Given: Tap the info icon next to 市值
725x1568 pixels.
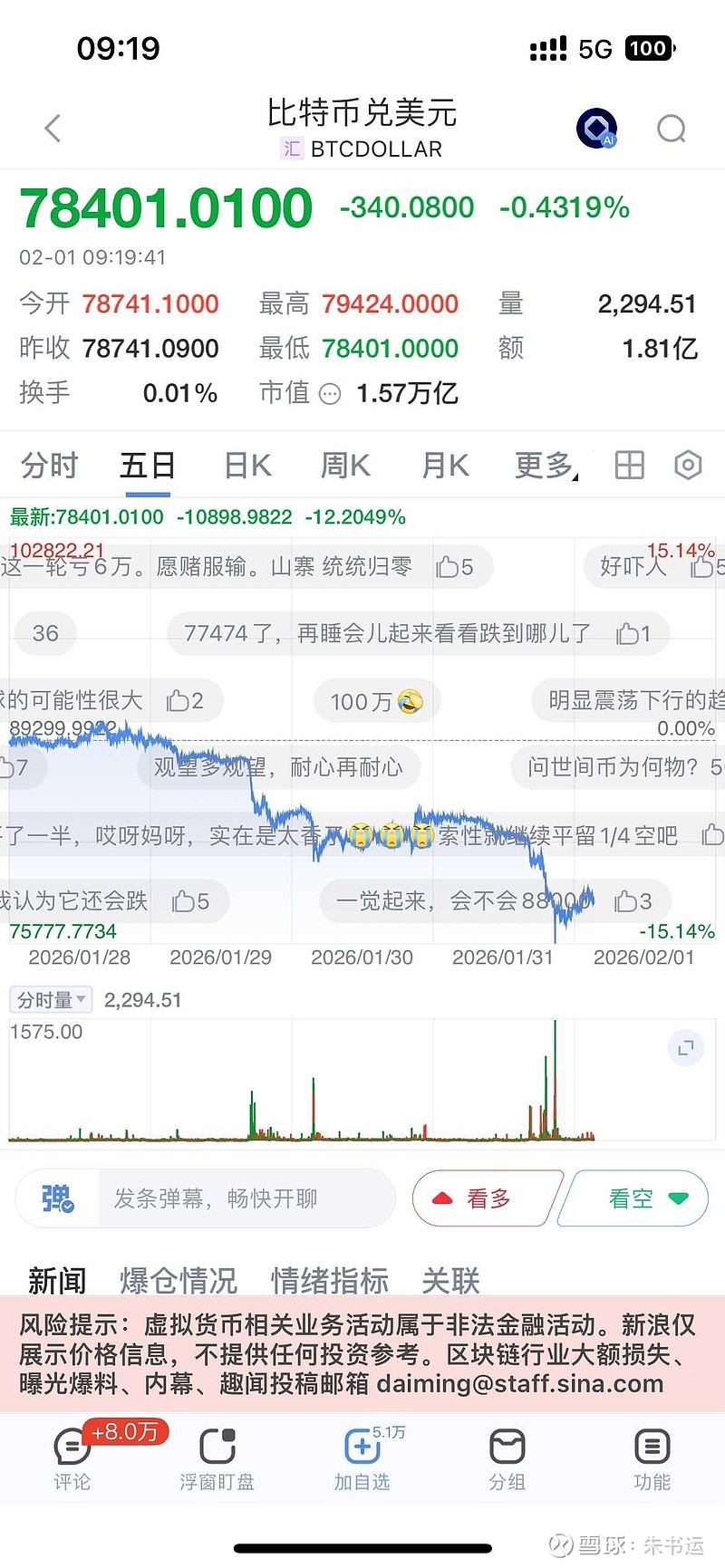Looking at the screenshot, I should tap(329, 393).
